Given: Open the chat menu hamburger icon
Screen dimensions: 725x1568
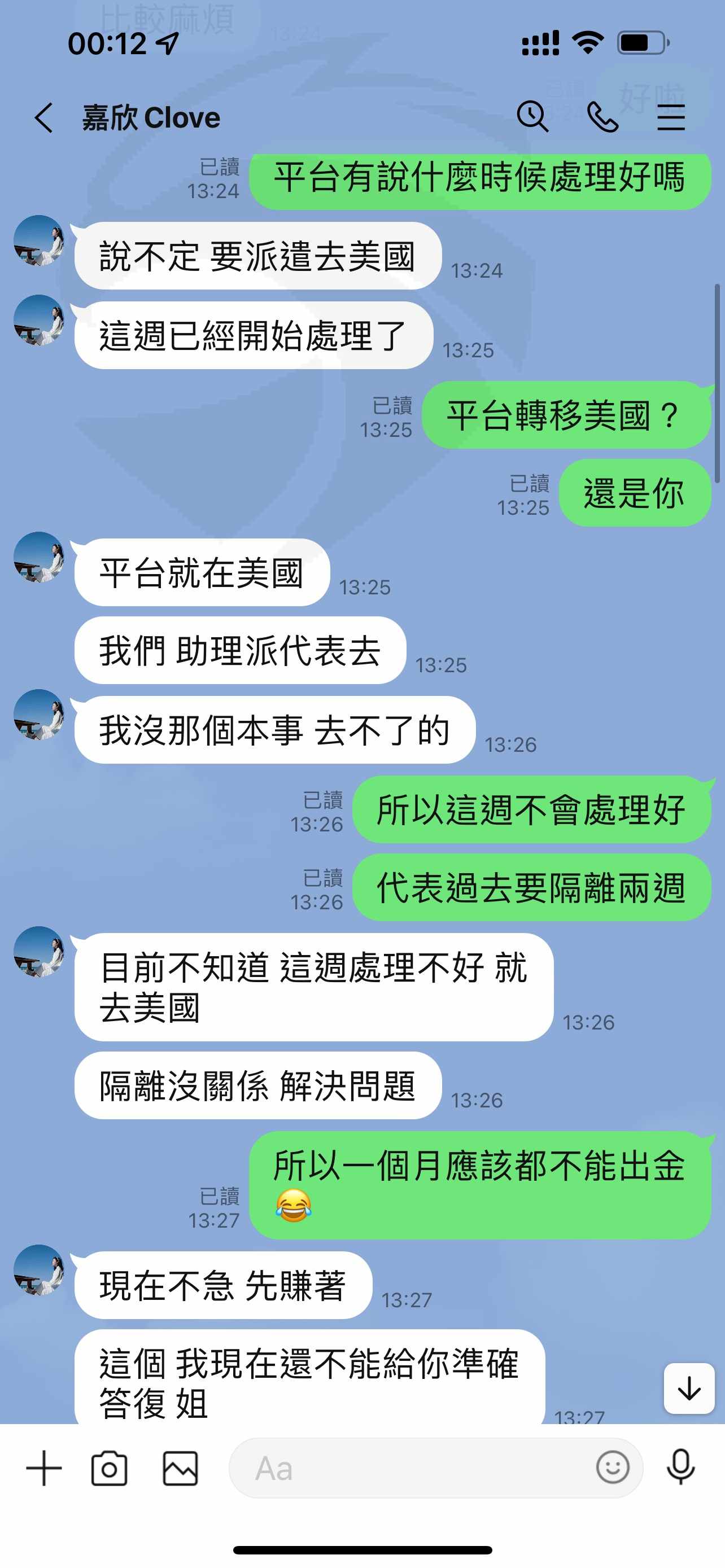Looking at the screenshot, I should pos(671,117).
